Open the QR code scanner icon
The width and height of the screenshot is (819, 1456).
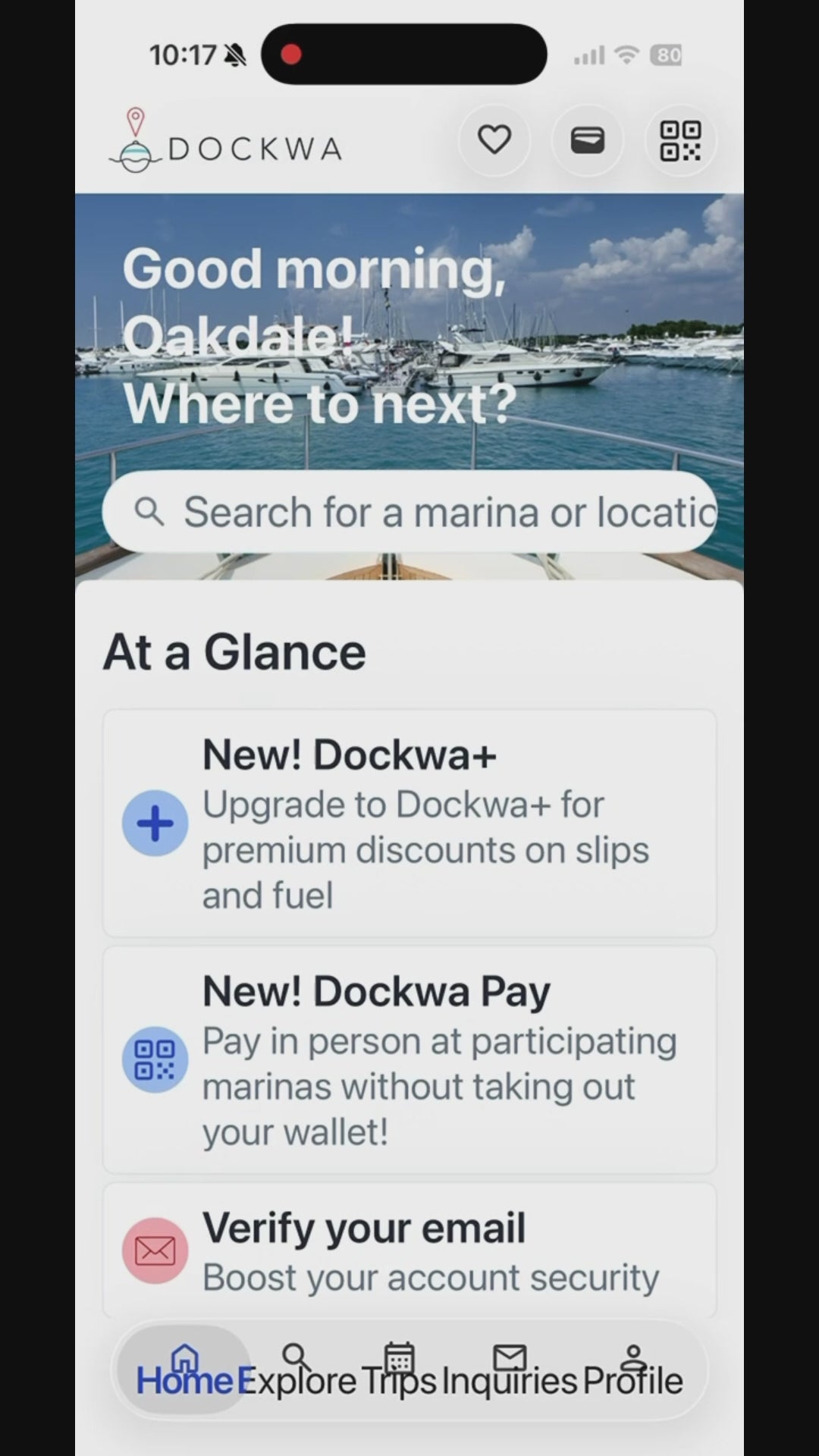tap(680, 140)
